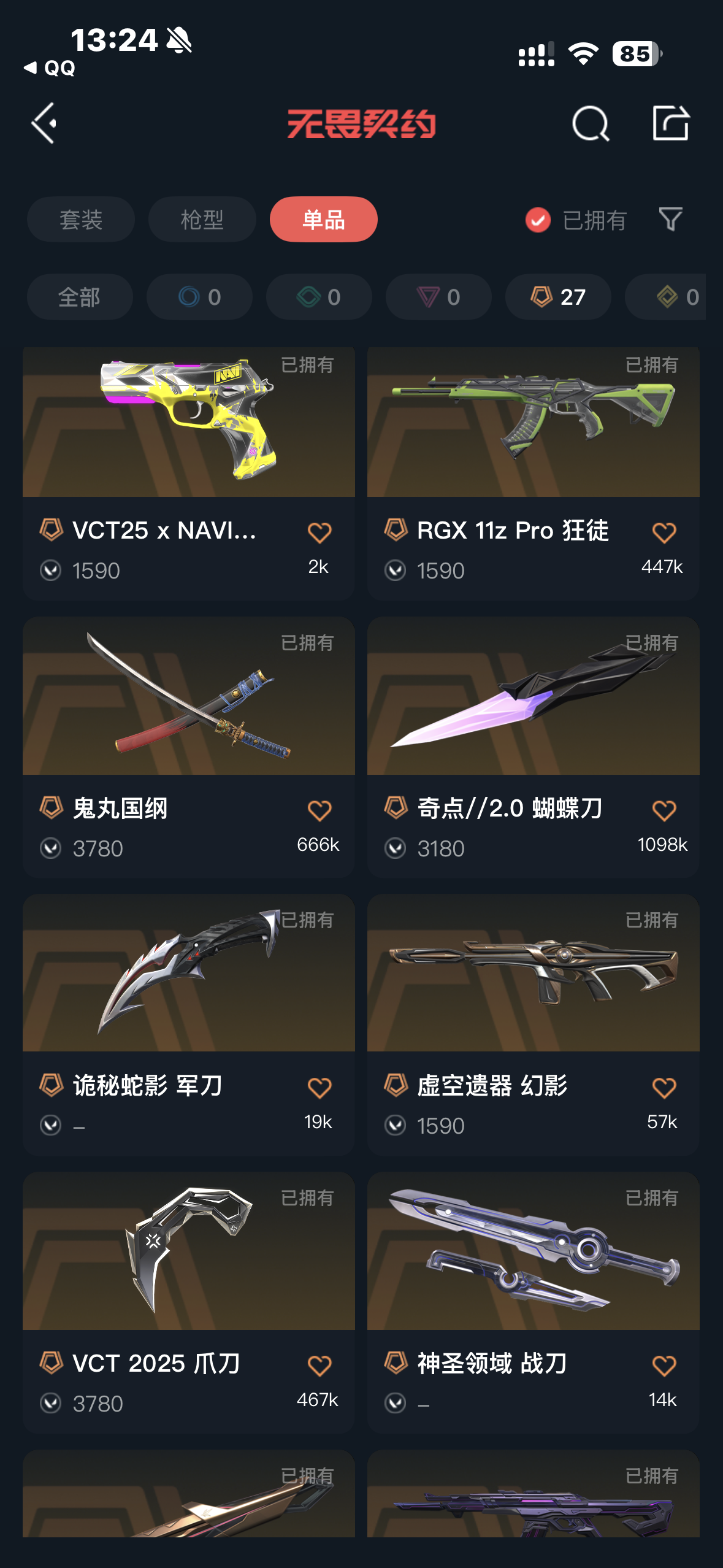Go back using the top-left arrow
This screenshot has width=723, height=1568.
(x=44, y=123)
